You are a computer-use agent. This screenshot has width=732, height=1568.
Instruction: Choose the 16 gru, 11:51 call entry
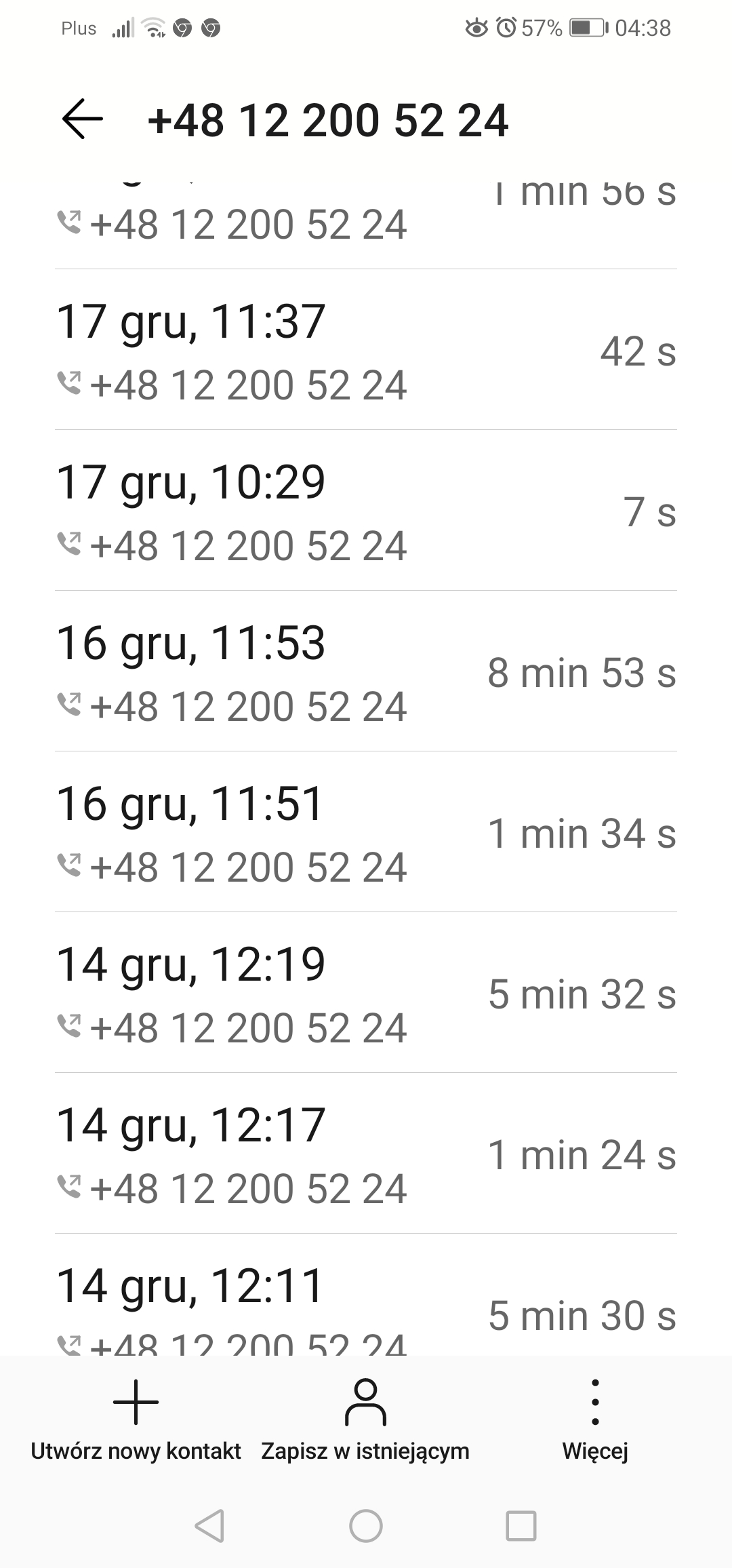(x=366, y=833)
